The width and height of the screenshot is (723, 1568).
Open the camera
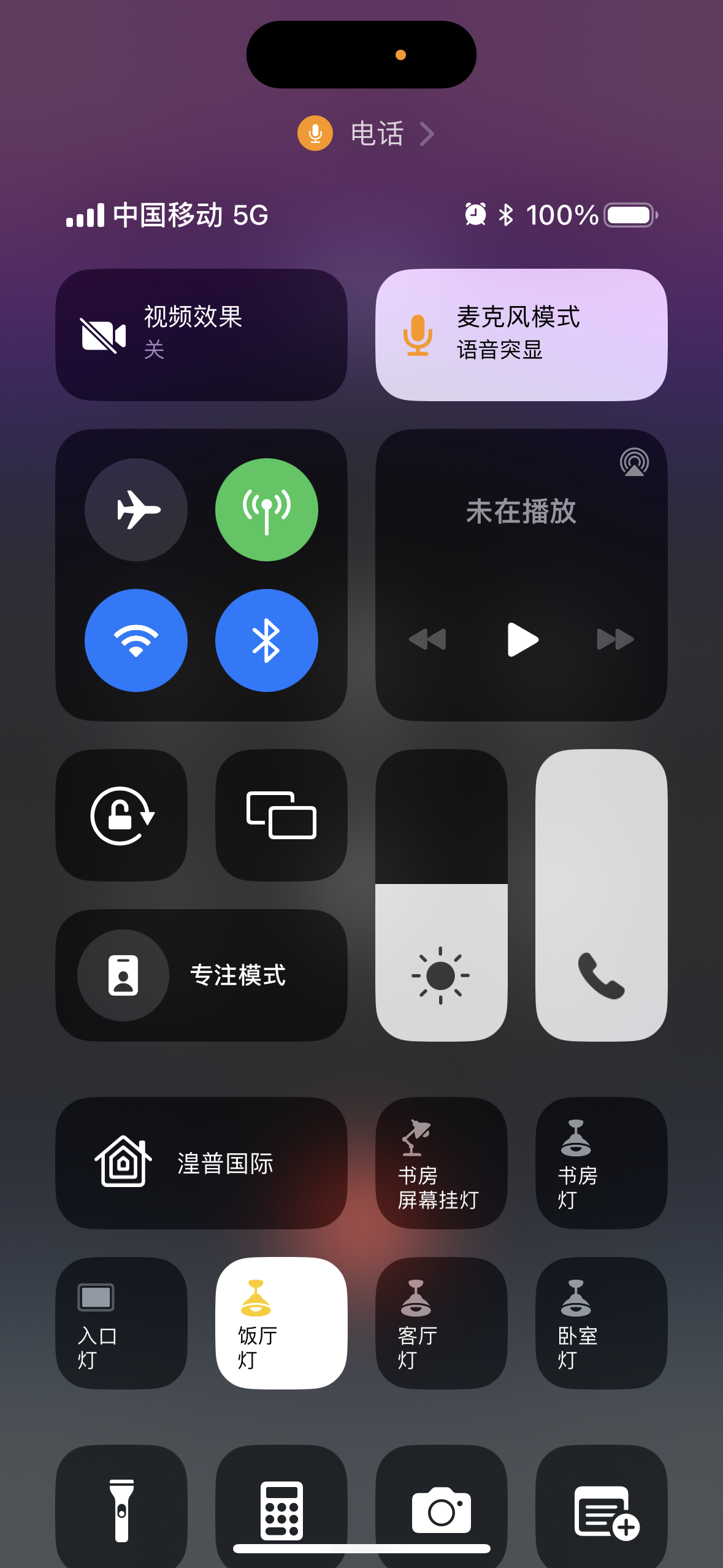click(441, 1509)
